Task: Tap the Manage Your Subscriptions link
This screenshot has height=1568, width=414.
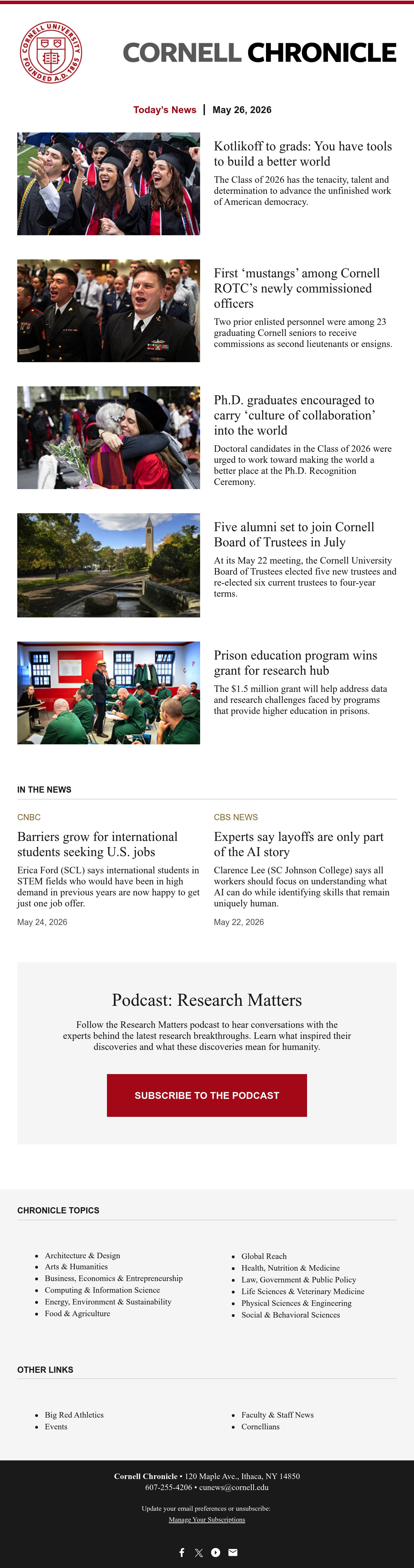Action: click(x=207, y=1519)
